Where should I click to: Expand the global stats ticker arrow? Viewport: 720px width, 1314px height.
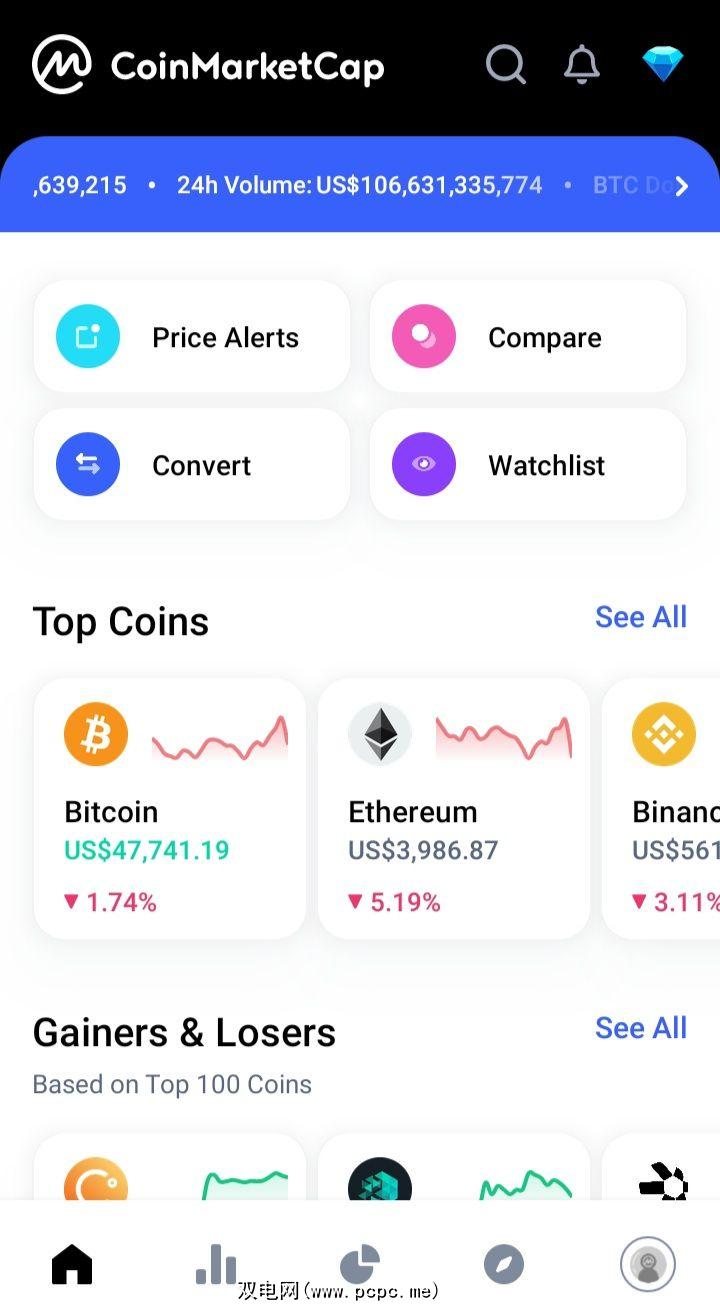pos(682,186)
